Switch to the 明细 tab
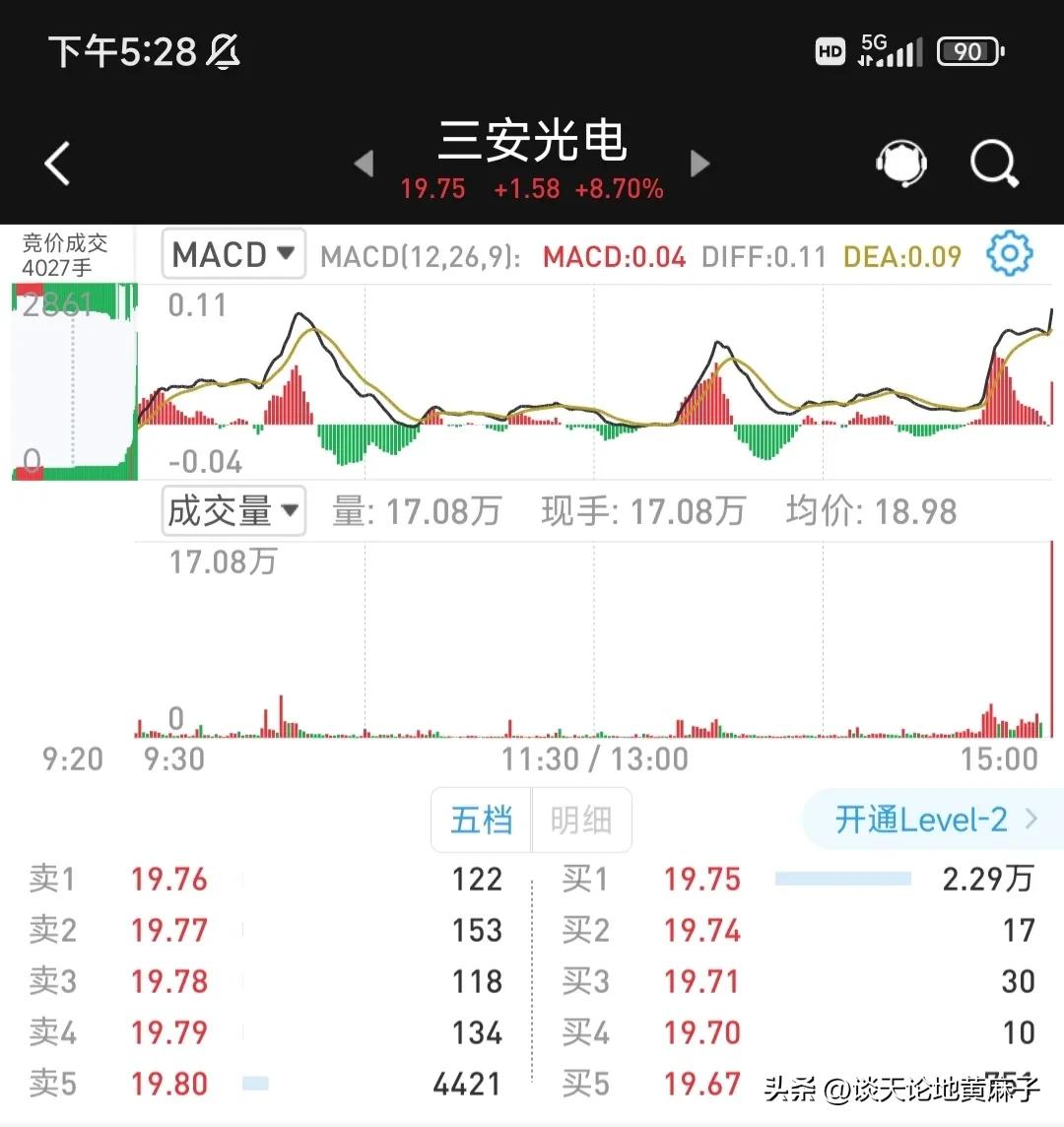The image size is (1064, 1127). [x=581, y=819]
